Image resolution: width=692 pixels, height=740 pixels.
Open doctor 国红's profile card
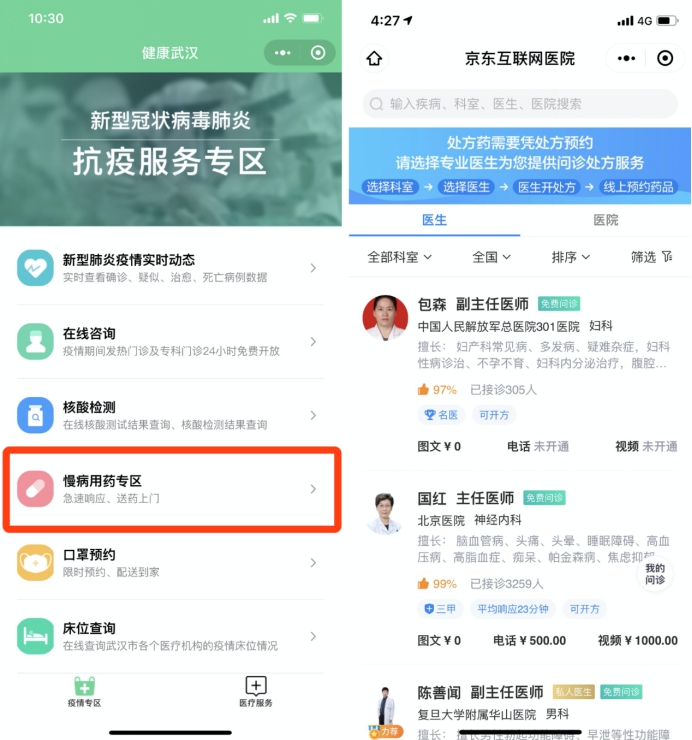tap(520, 568)
